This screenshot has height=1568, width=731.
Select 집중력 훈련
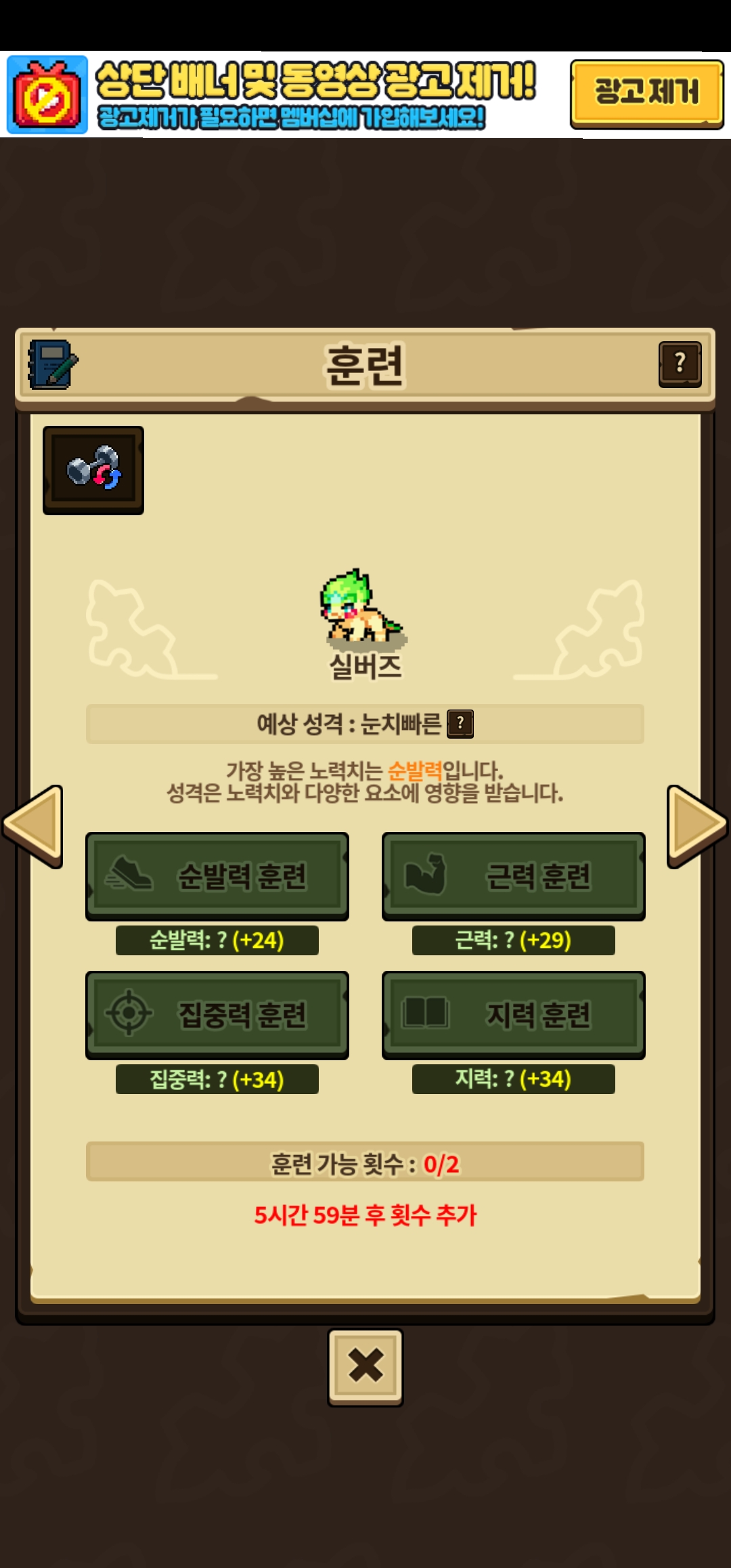217,1015
